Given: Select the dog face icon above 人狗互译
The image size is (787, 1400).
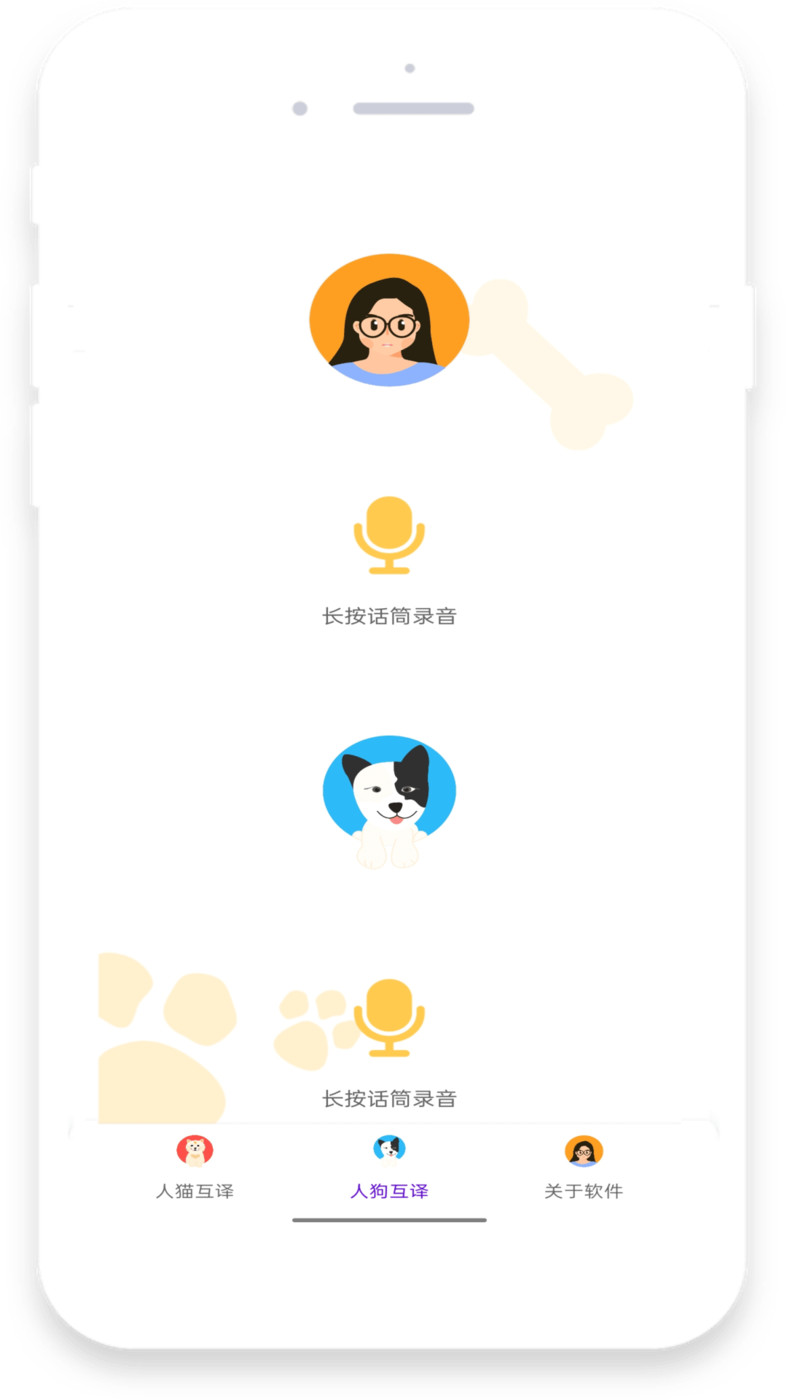Looking at the screenshot, I should (389, 1150).
